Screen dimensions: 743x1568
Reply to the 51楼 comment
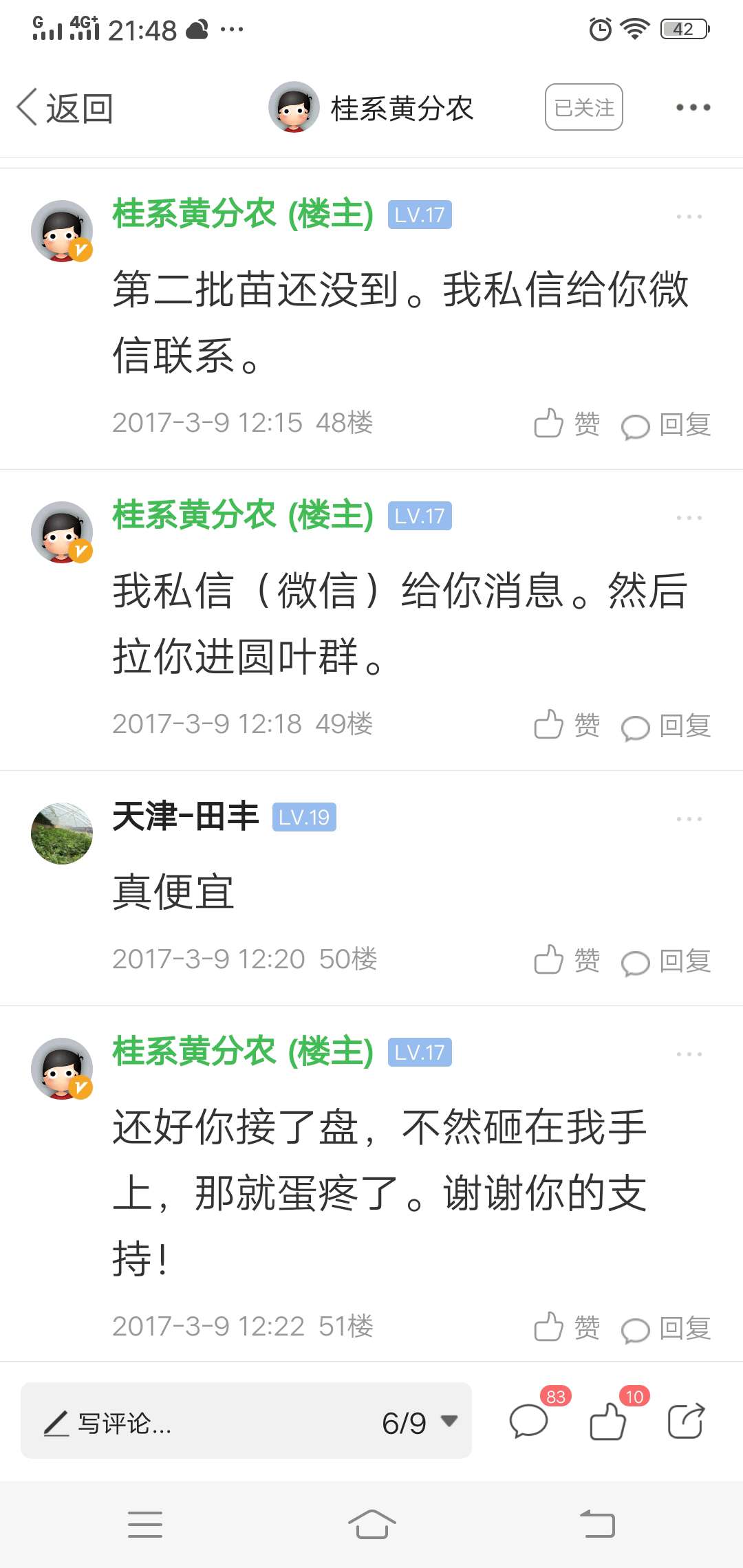point(666,1329)
